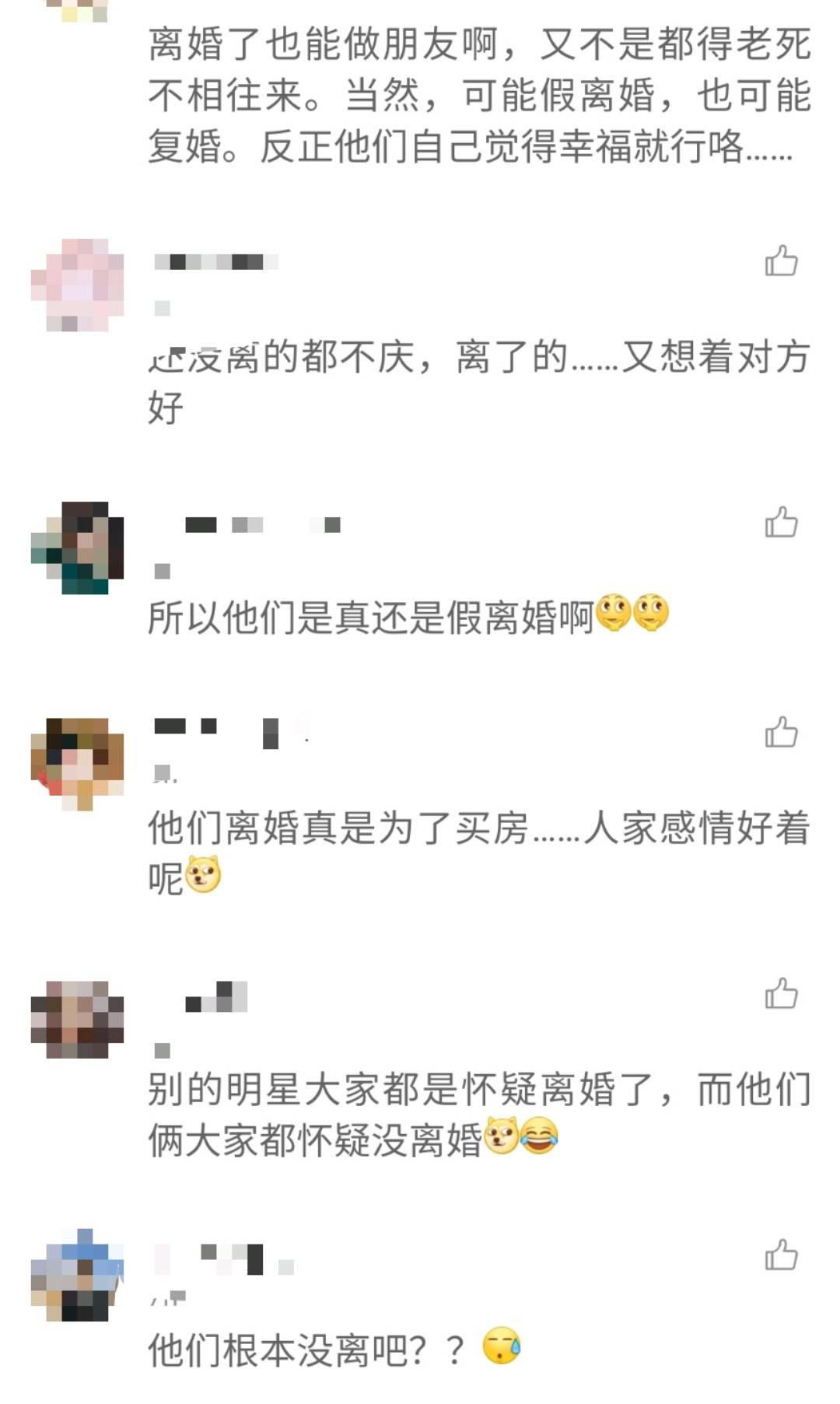This screenshot has width=840, height=1404.
Task: Open avatar of commenter saying '别的明星大家都是怀疑离婚了'
Action: pos(77,1019)
